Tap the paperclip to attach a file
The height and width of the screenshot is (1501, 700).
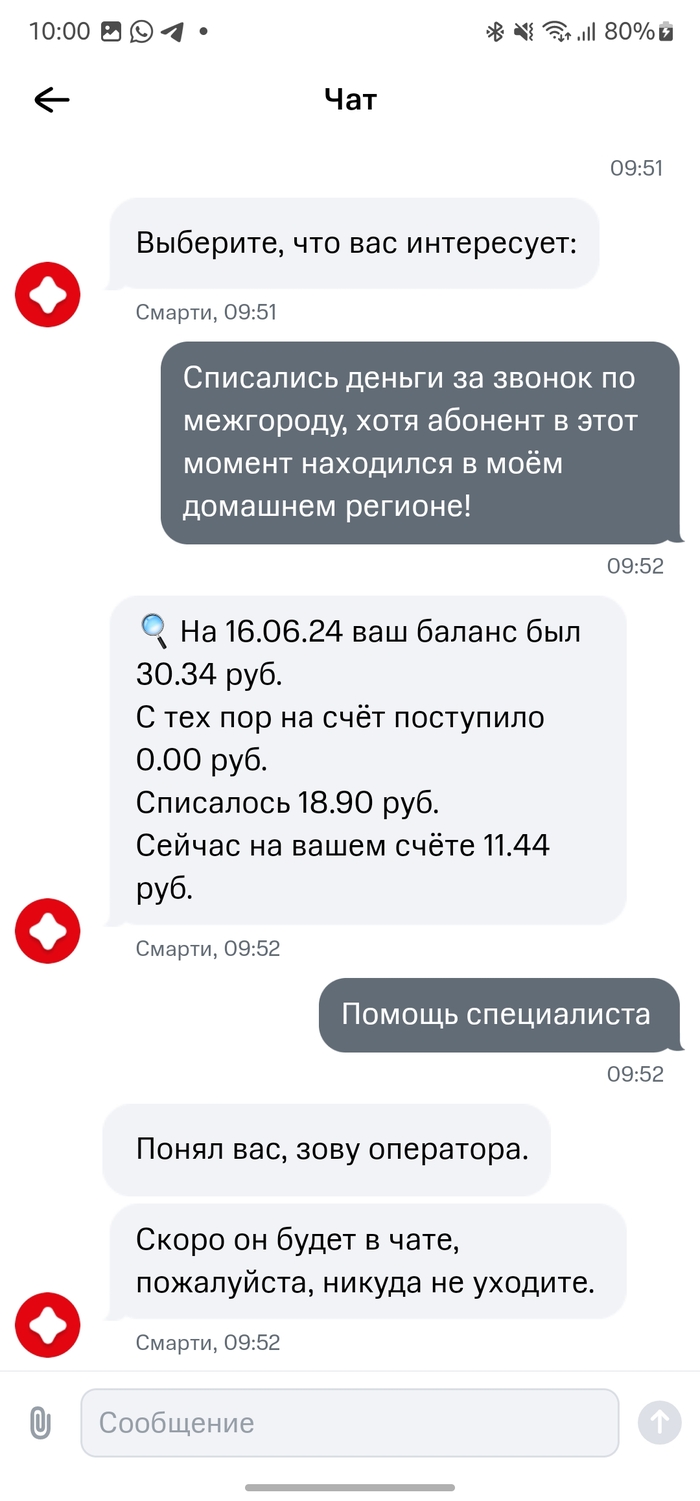coord(40,1423)
